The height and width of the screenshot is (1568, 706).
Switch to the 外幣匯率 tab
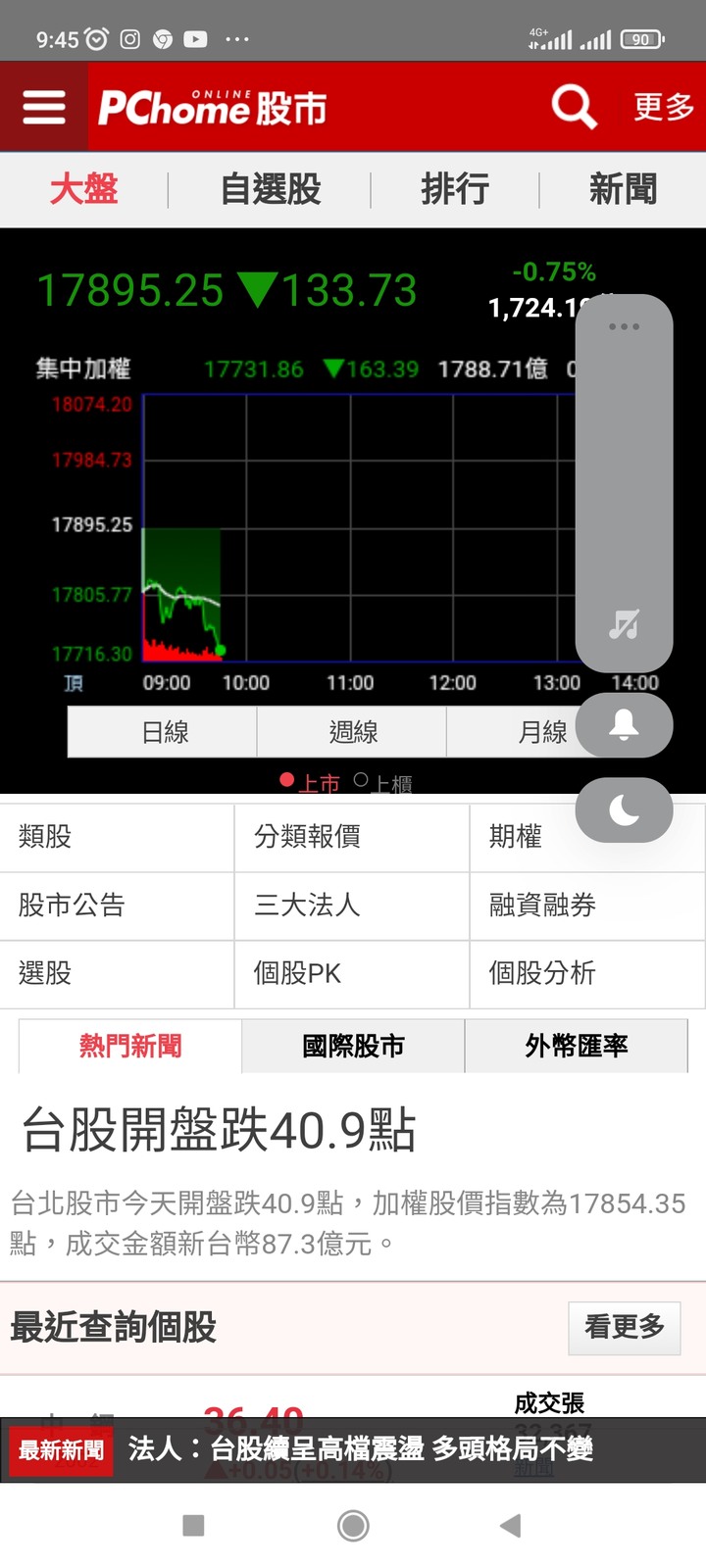click(577, 1047)
